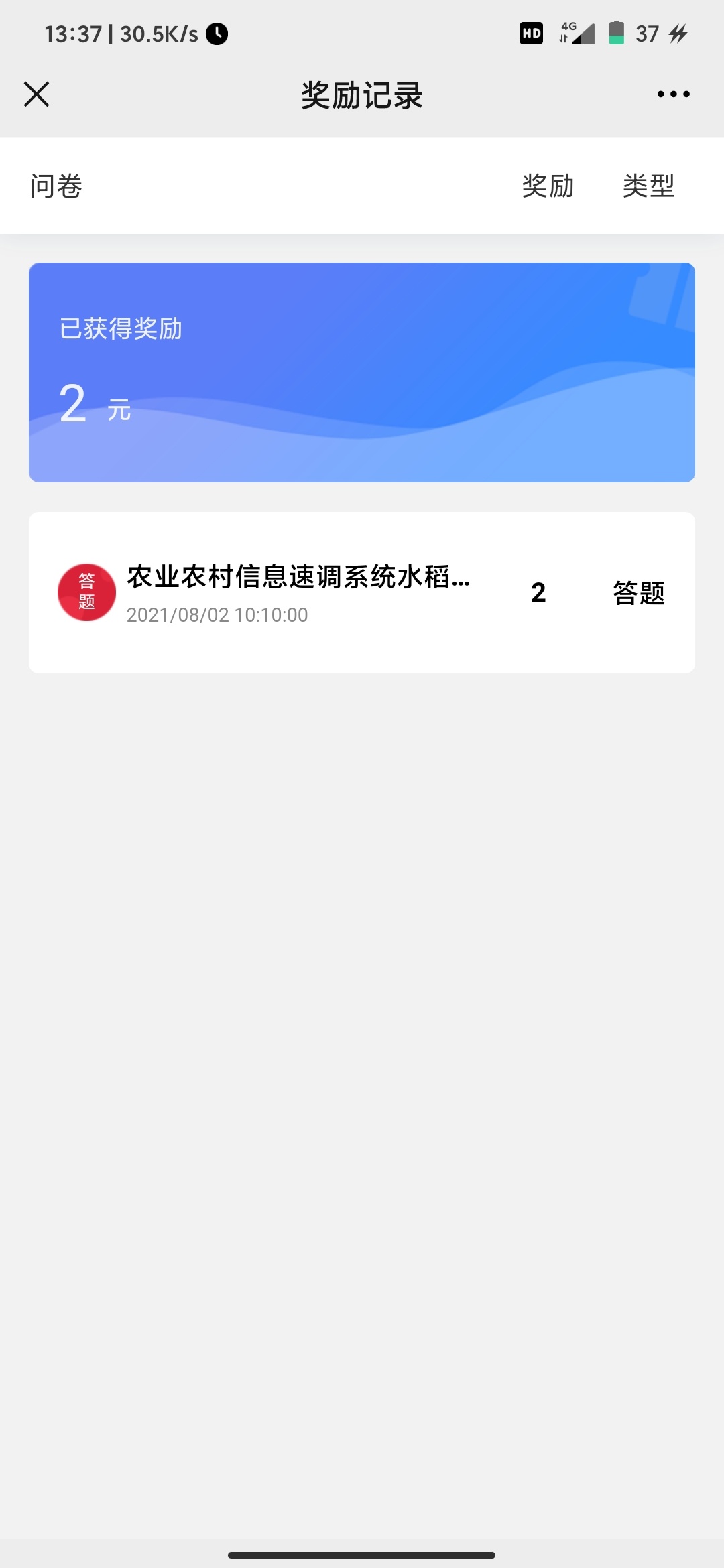
Task: Open the three-dot overflow menu
Action: [673, 94]
